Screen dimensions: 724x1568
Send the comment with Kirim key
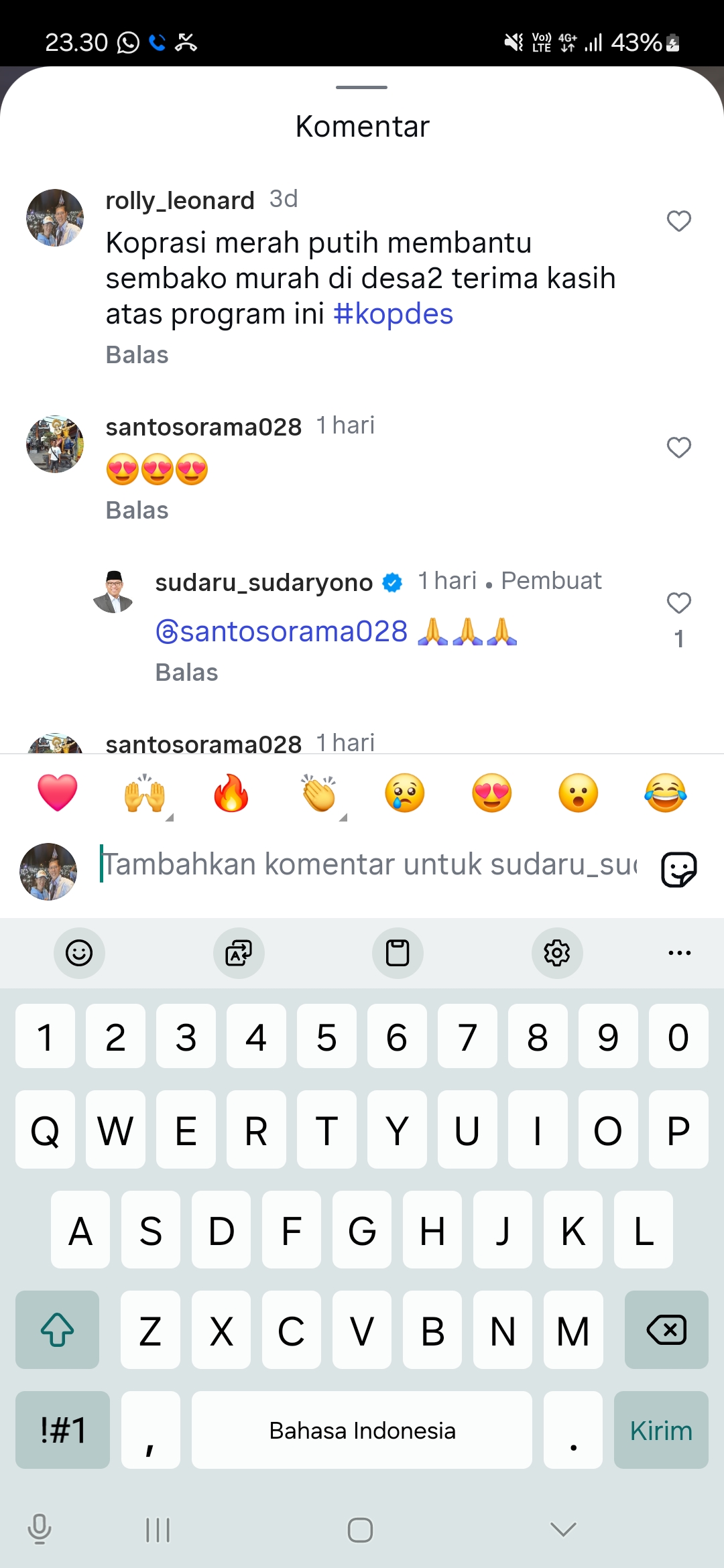click(x=661, y=1430)
